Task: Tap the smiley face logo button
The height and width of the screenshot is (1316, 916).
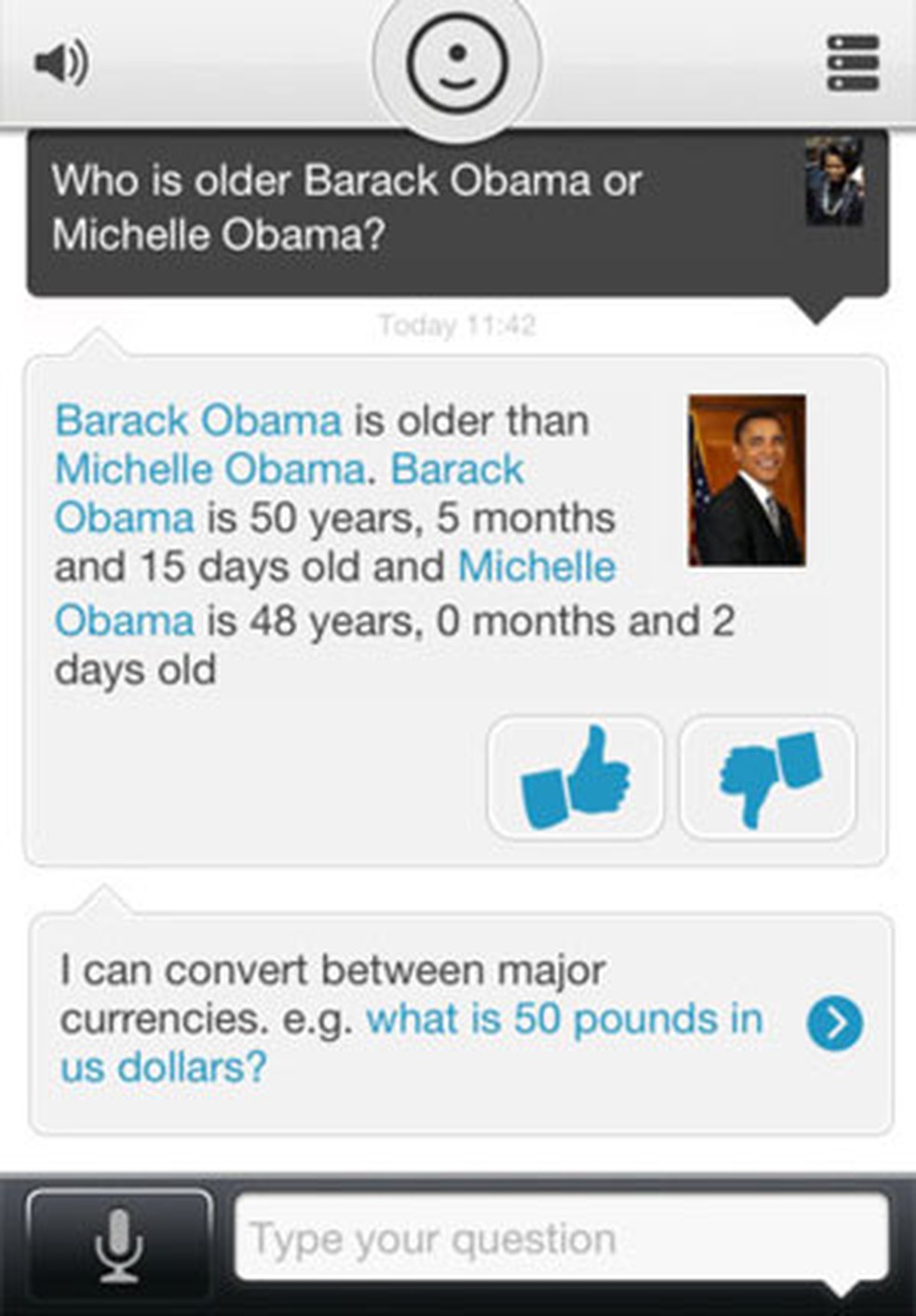Action: [x=456, y=63]
